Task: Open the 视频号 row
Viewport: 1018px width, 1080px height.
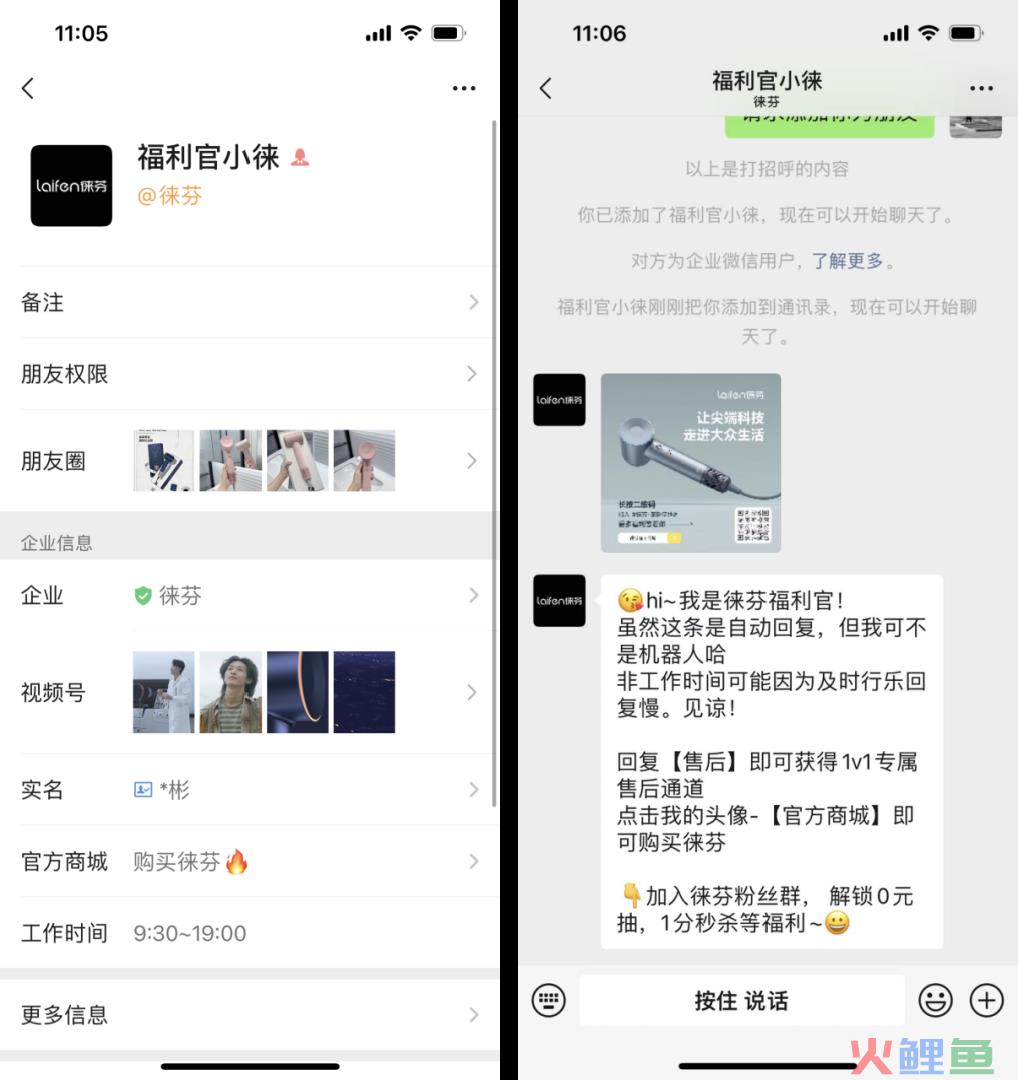Action: tap(248, 692)
